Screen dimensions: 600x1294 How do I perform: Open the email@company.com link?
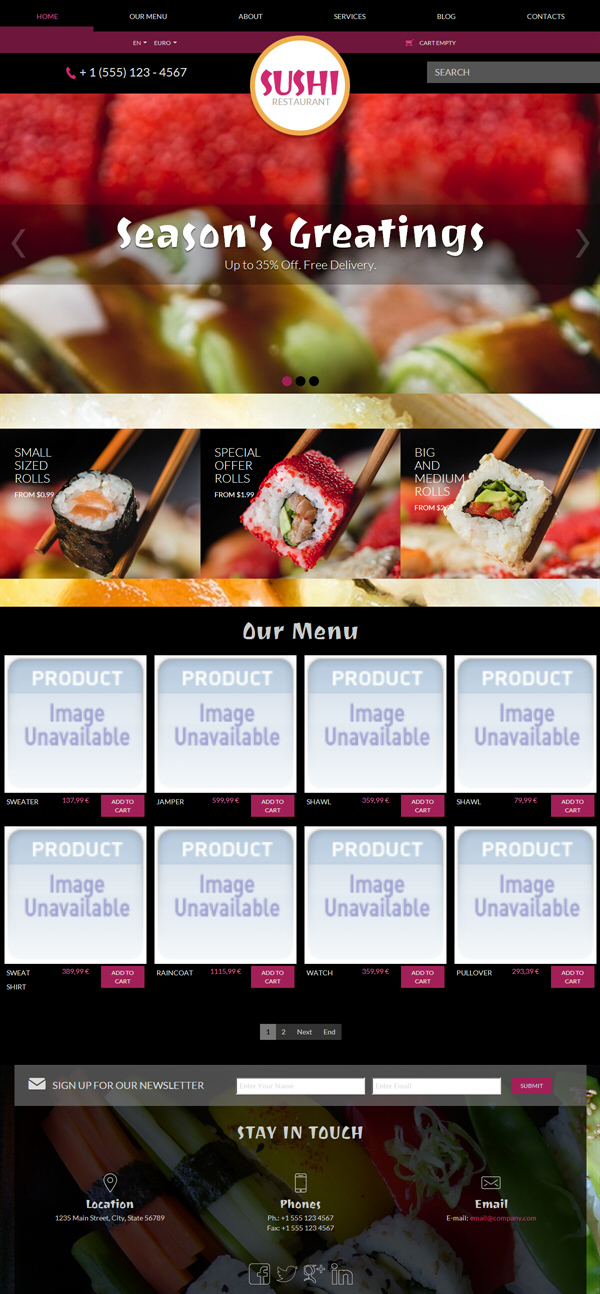(x=503, y=1218)
